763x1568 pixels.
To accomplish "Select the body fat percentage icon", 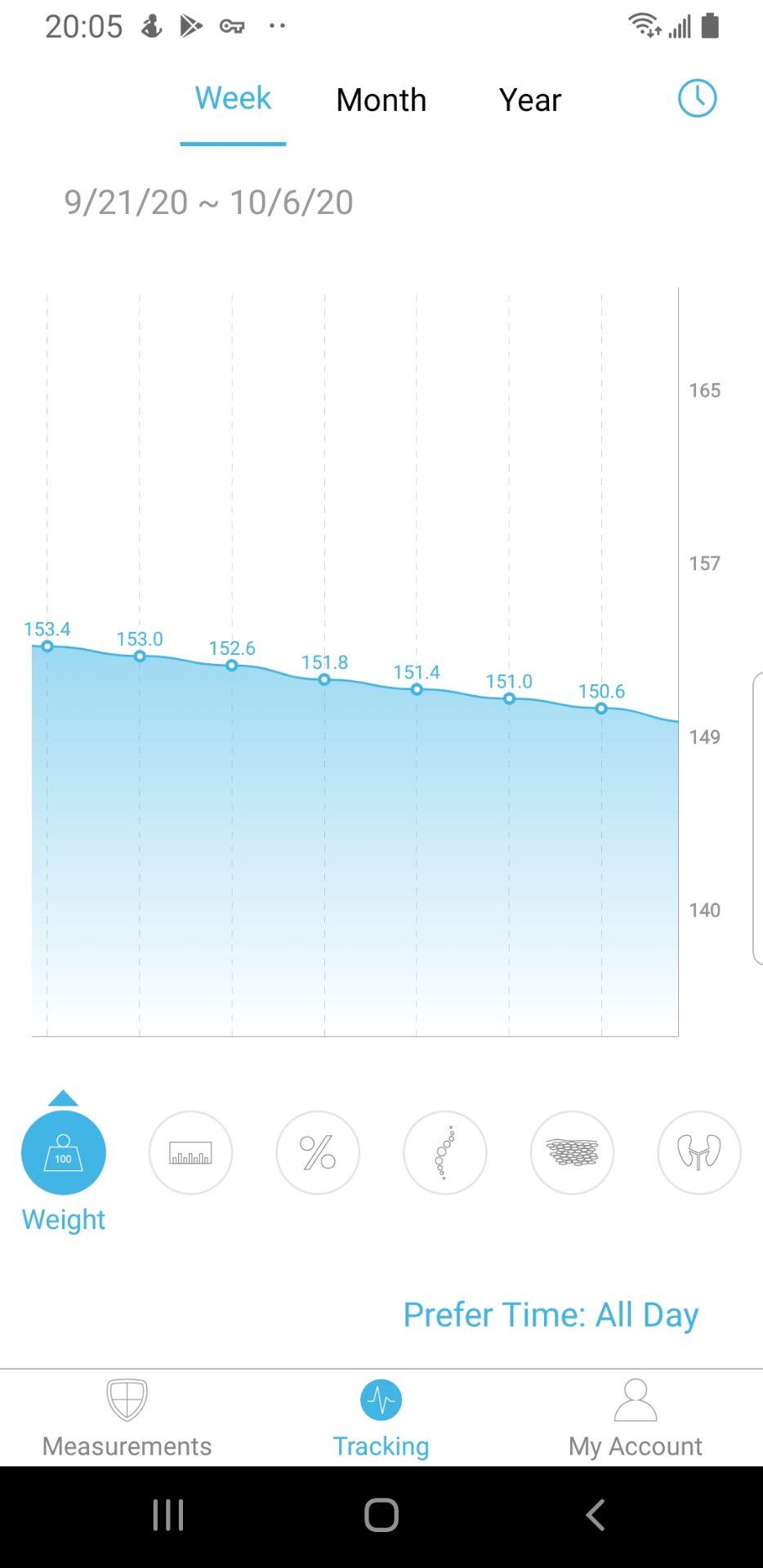I will click(x=318, y=1152).
